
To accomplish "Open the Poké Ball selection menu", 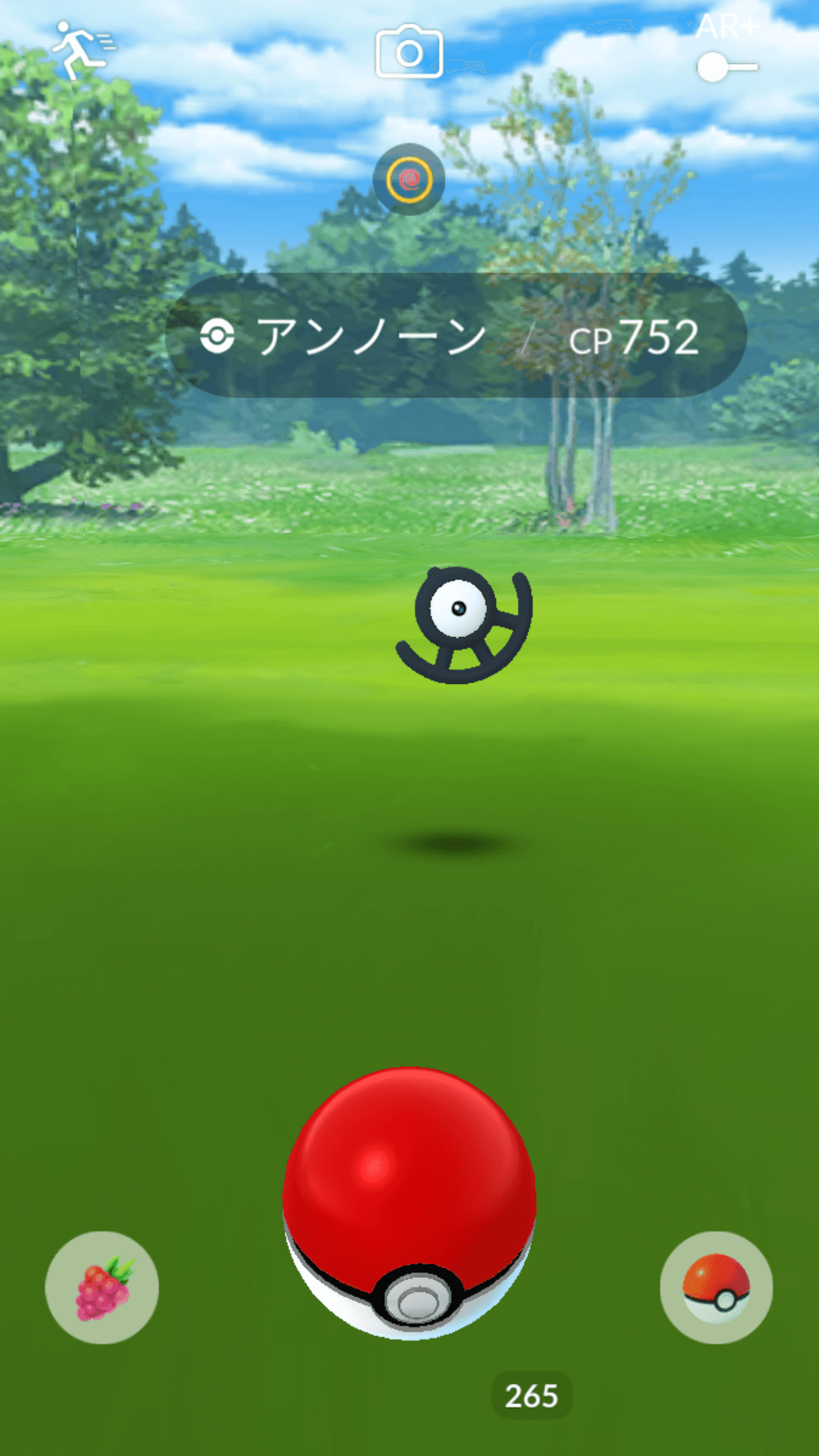I will pos(716,1288).
